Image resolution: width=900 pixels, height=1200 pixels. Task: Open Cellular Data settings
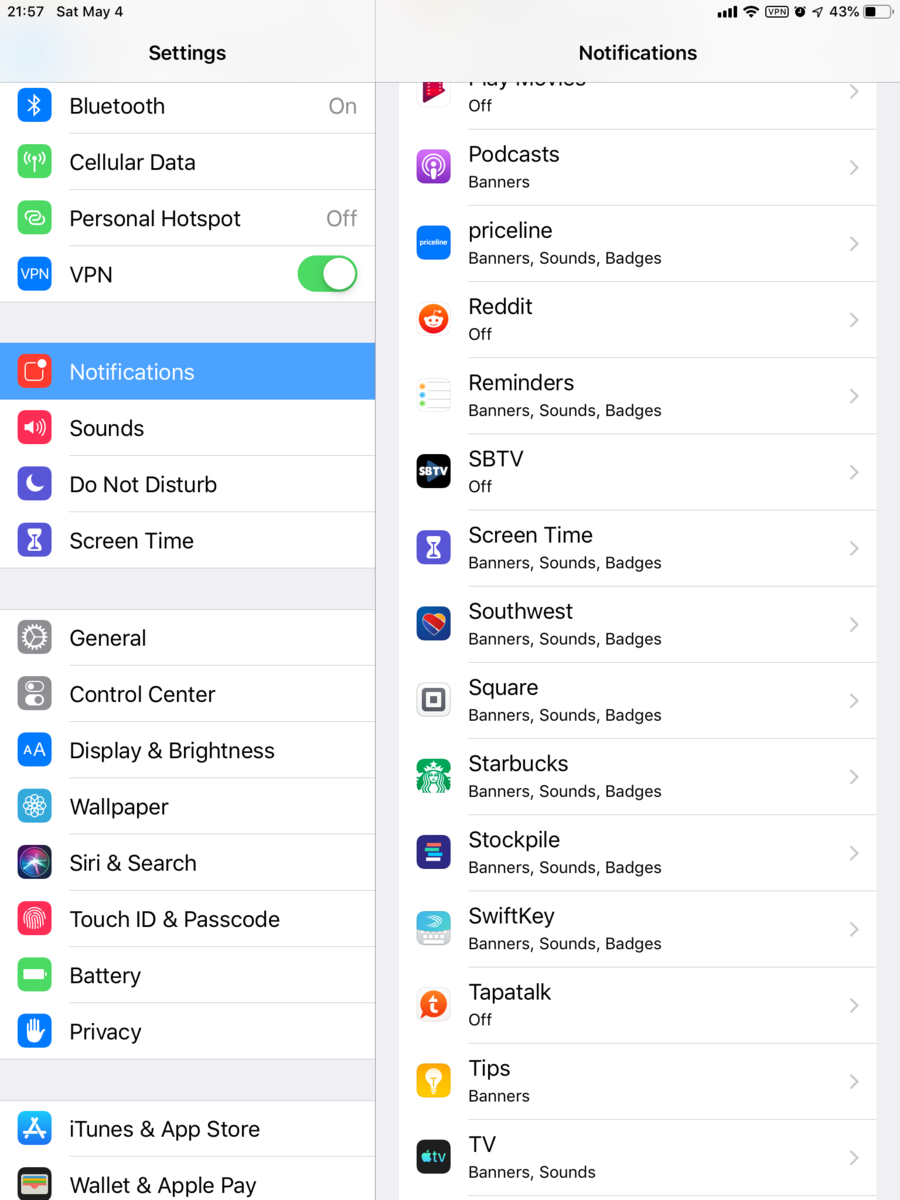187,162
